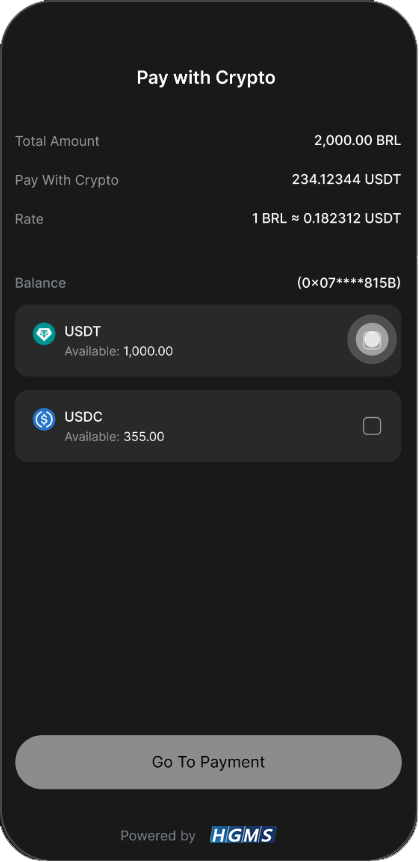
Task: Tap the Go To Payment button
Action: (208, 762)
